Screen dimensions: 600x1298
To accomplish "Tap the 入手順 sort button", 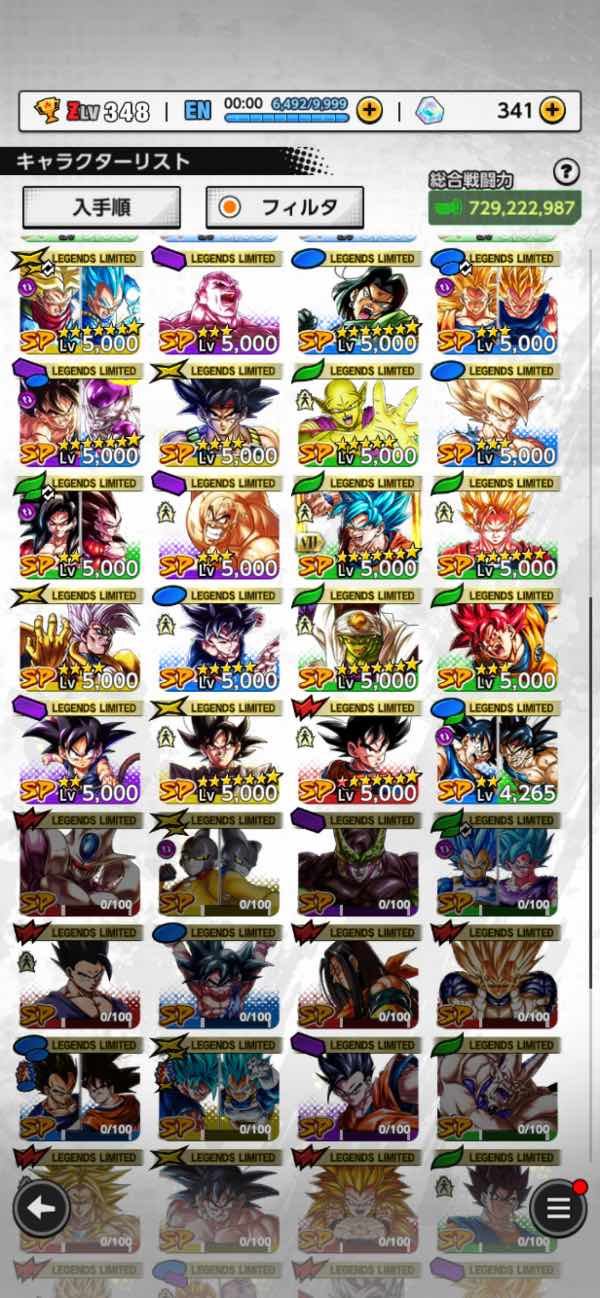I will [101, 207].
